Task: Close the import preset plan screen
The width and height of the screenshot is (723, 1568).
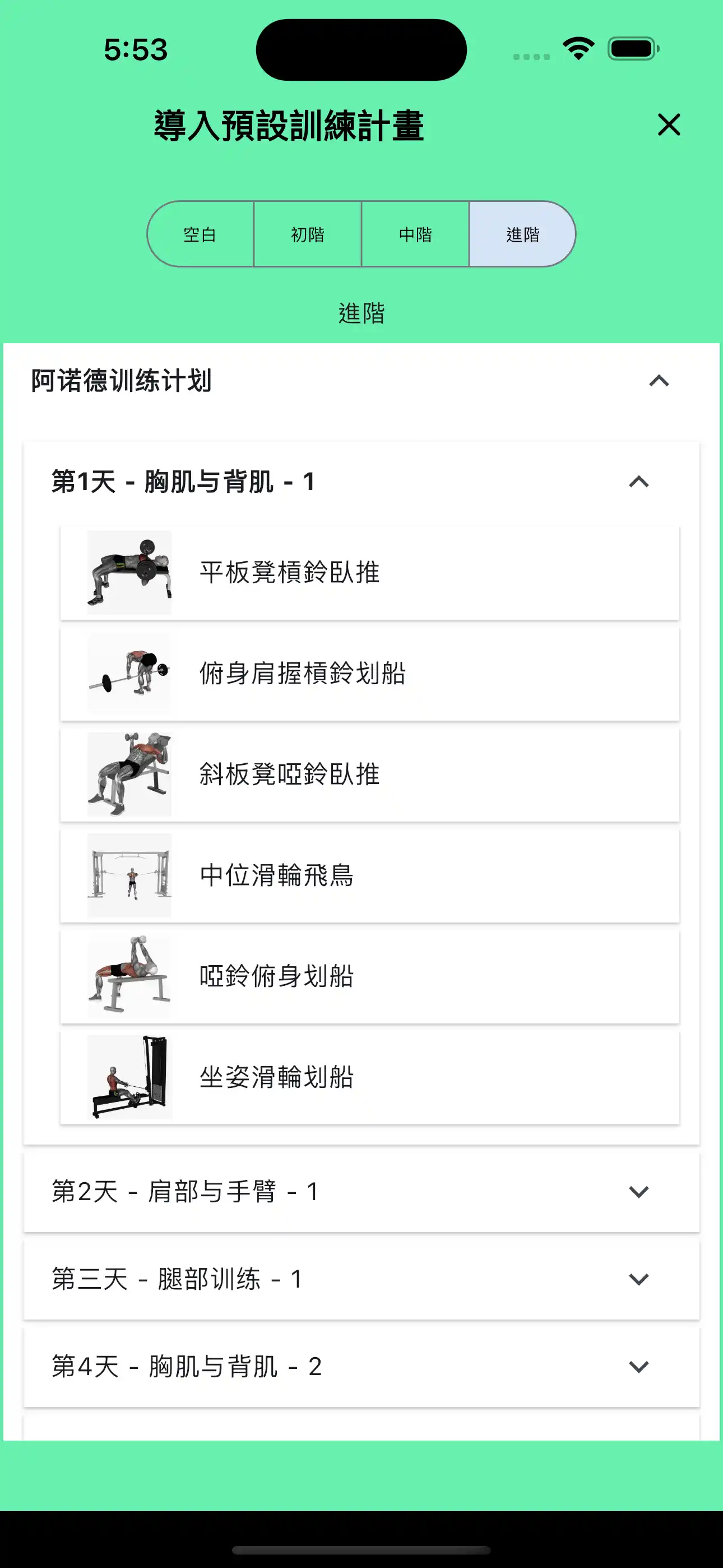Action: pos(668,126)
